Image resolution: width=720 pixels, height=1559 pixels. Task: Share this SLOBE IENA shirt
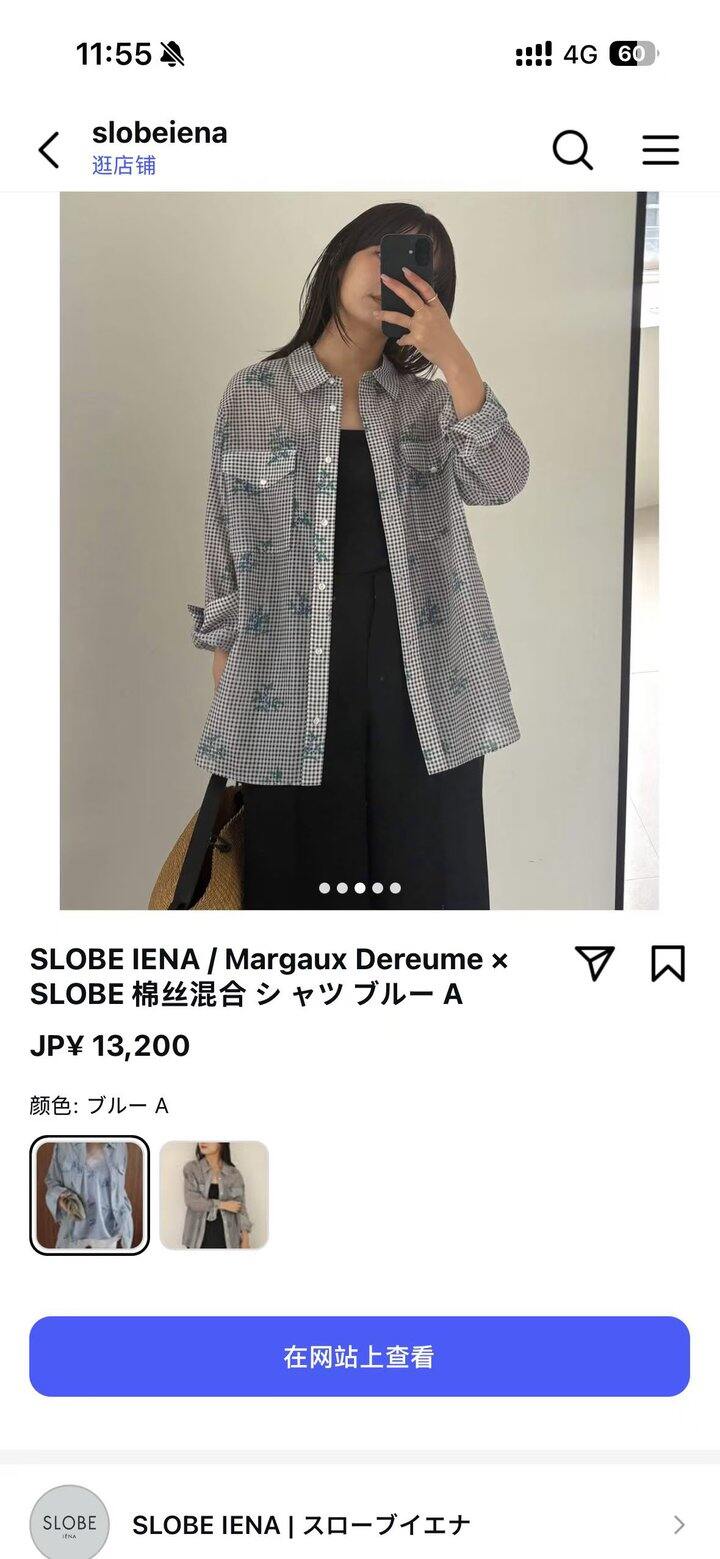594,963
